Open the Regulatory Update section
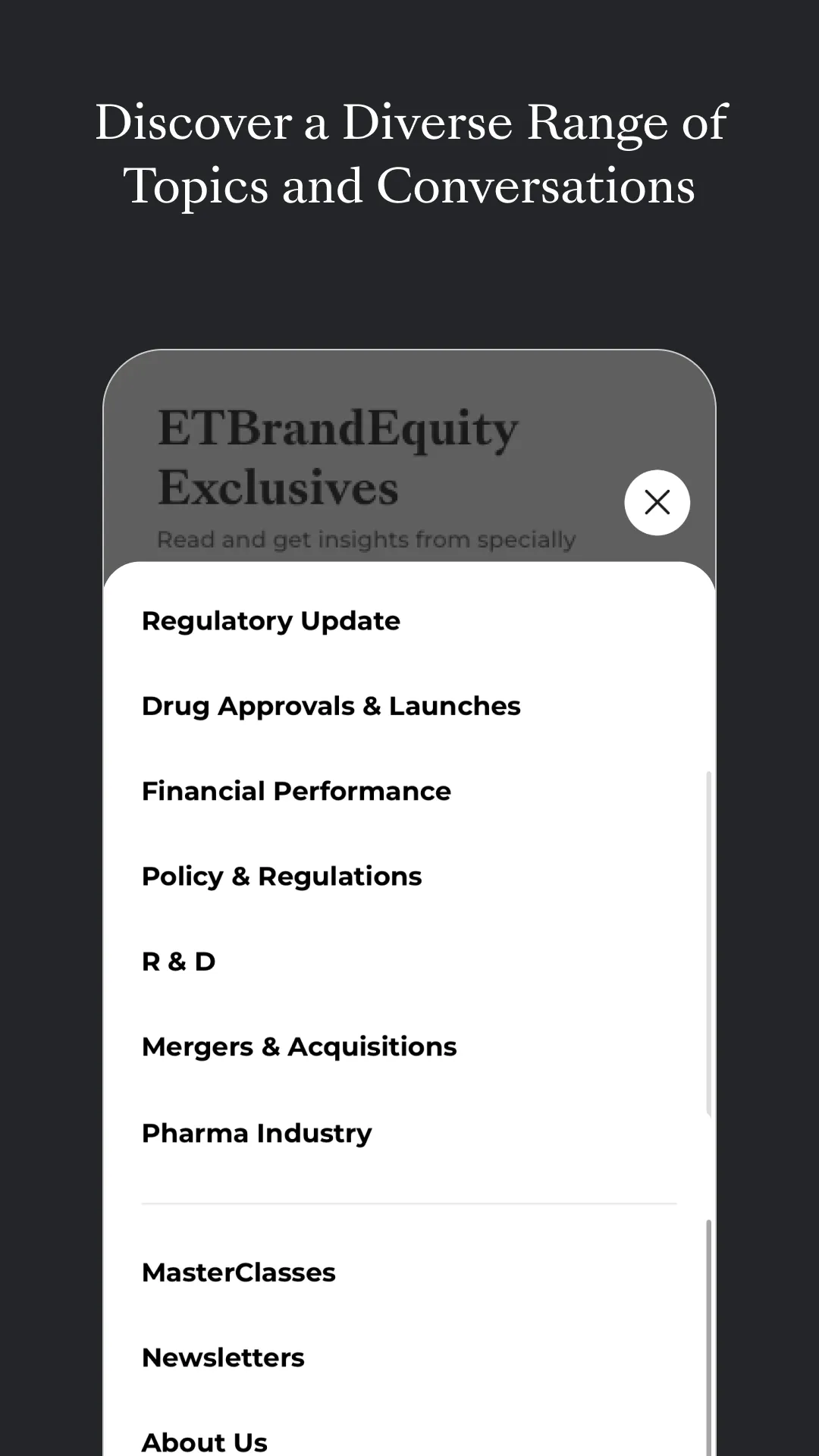Image resolution: width=819 pixels, height=1456 pixels. point(271,620)
